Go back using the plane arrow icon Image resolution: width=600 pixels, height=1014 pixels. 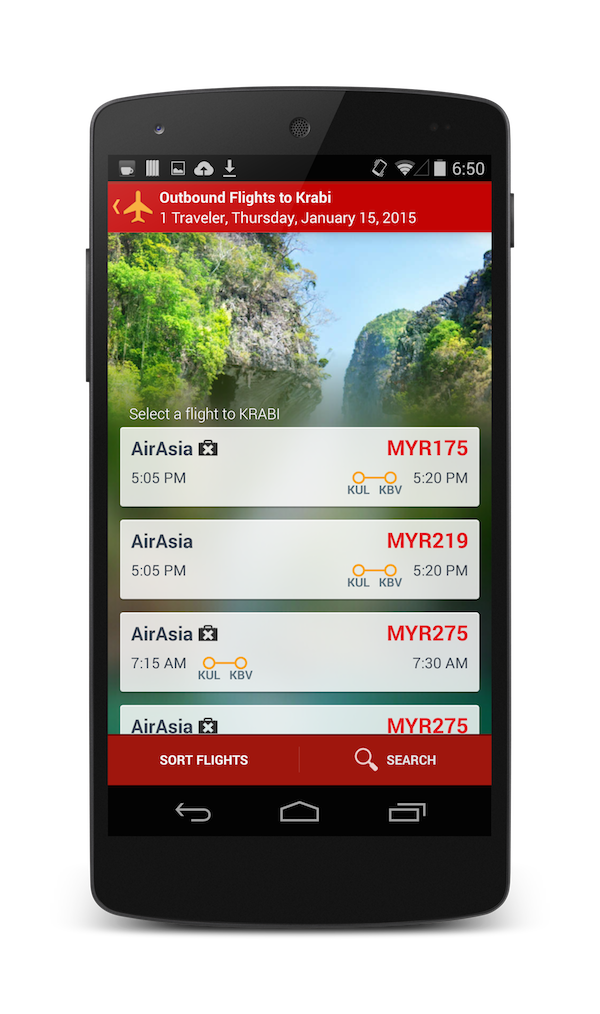point(133,207)
